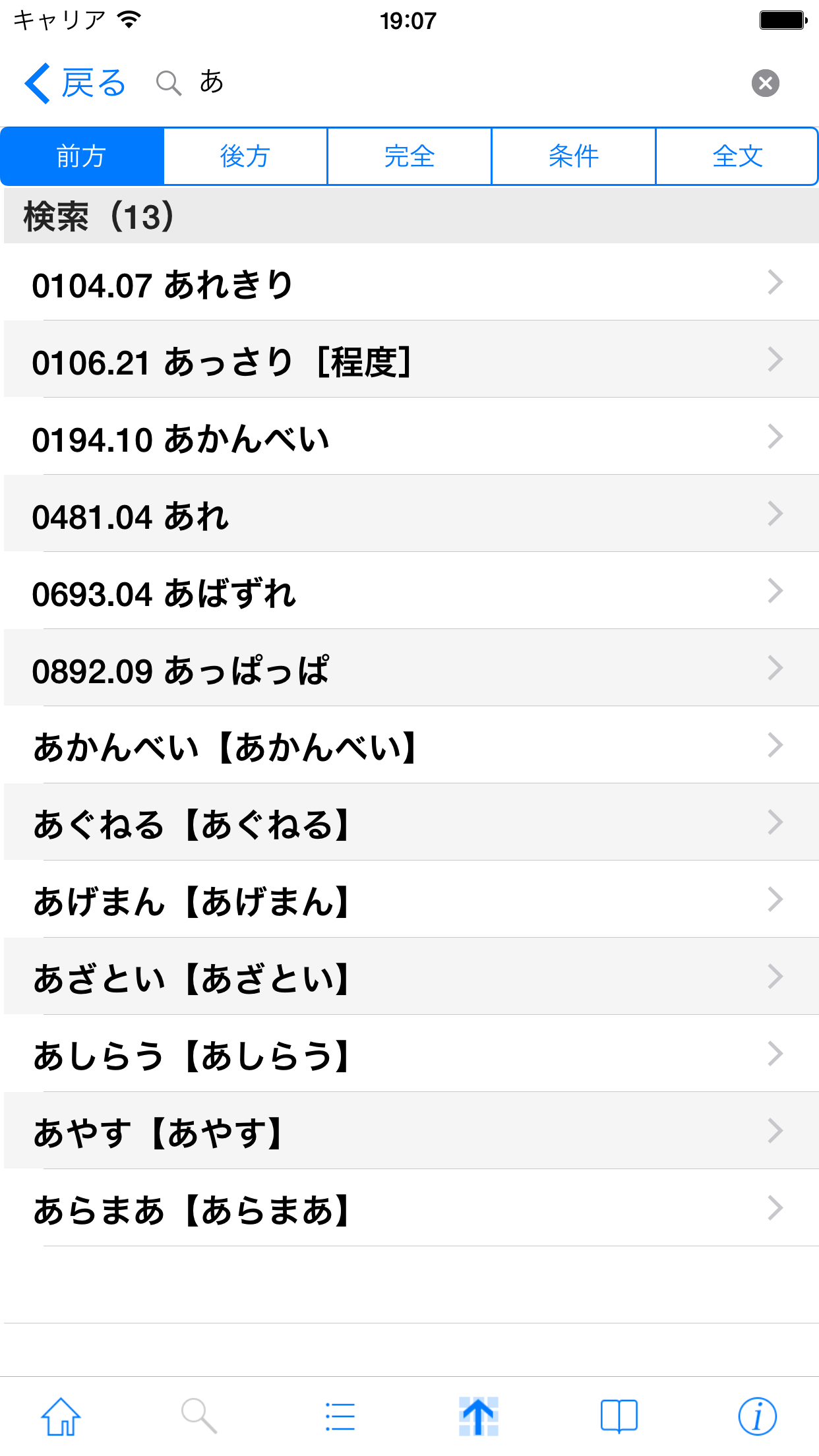Screen dimensions: 819x1456
Task: Select the 完全 match tab
Action: click(x=409, y=156)
